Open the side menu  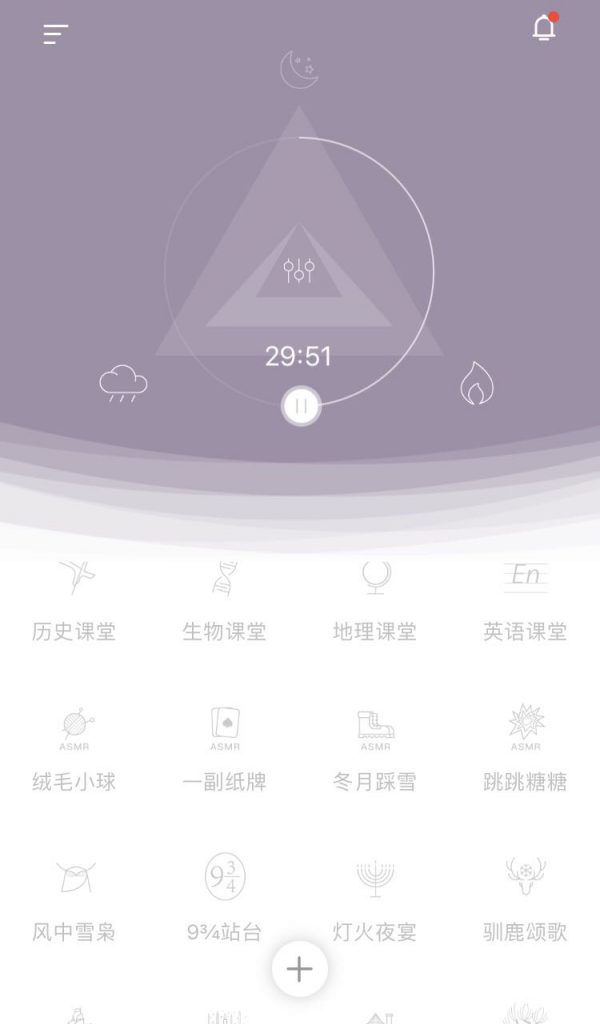click(x=56, y=34)
